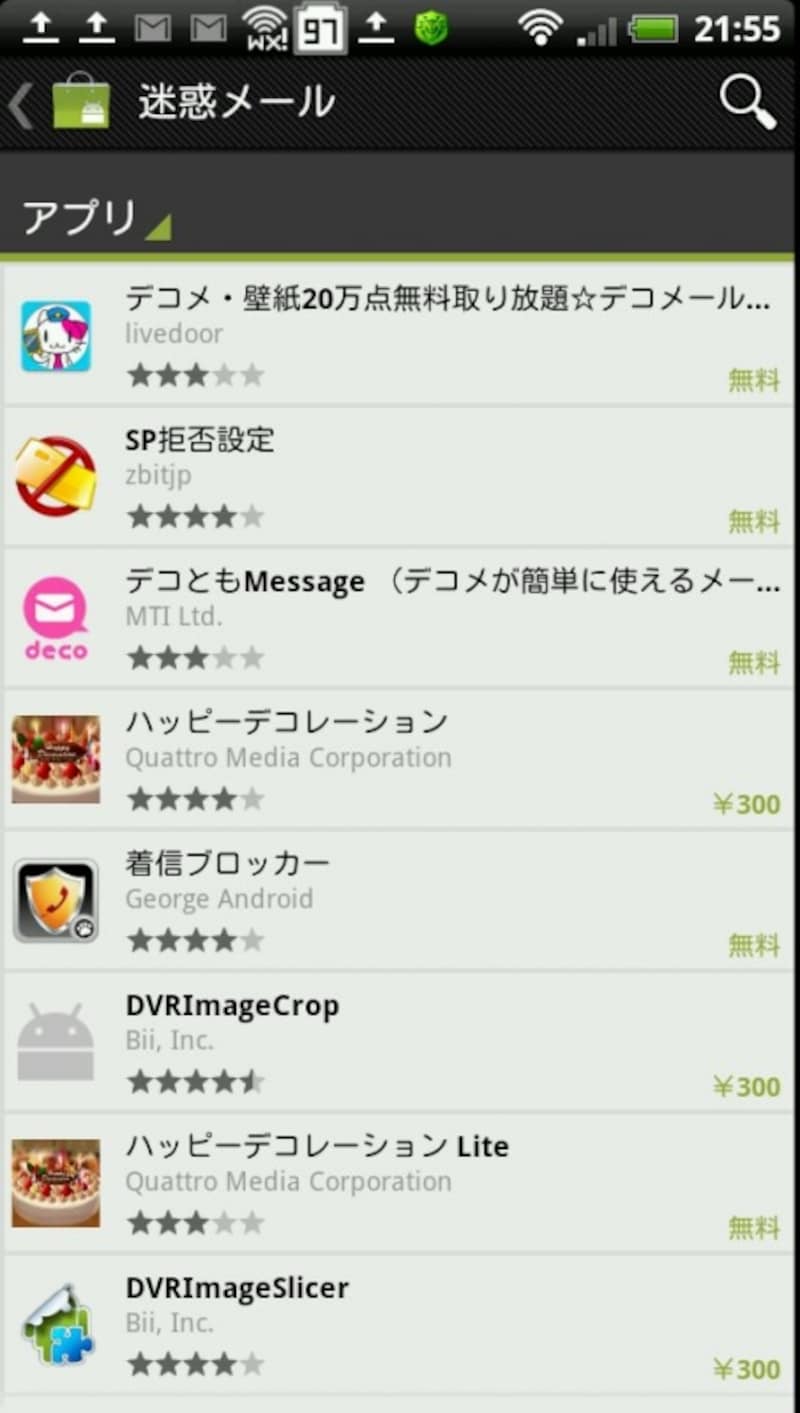Expand the アプリ category dropdown
This screenshot has width=800, height=1413.
(x=95, y=218)
